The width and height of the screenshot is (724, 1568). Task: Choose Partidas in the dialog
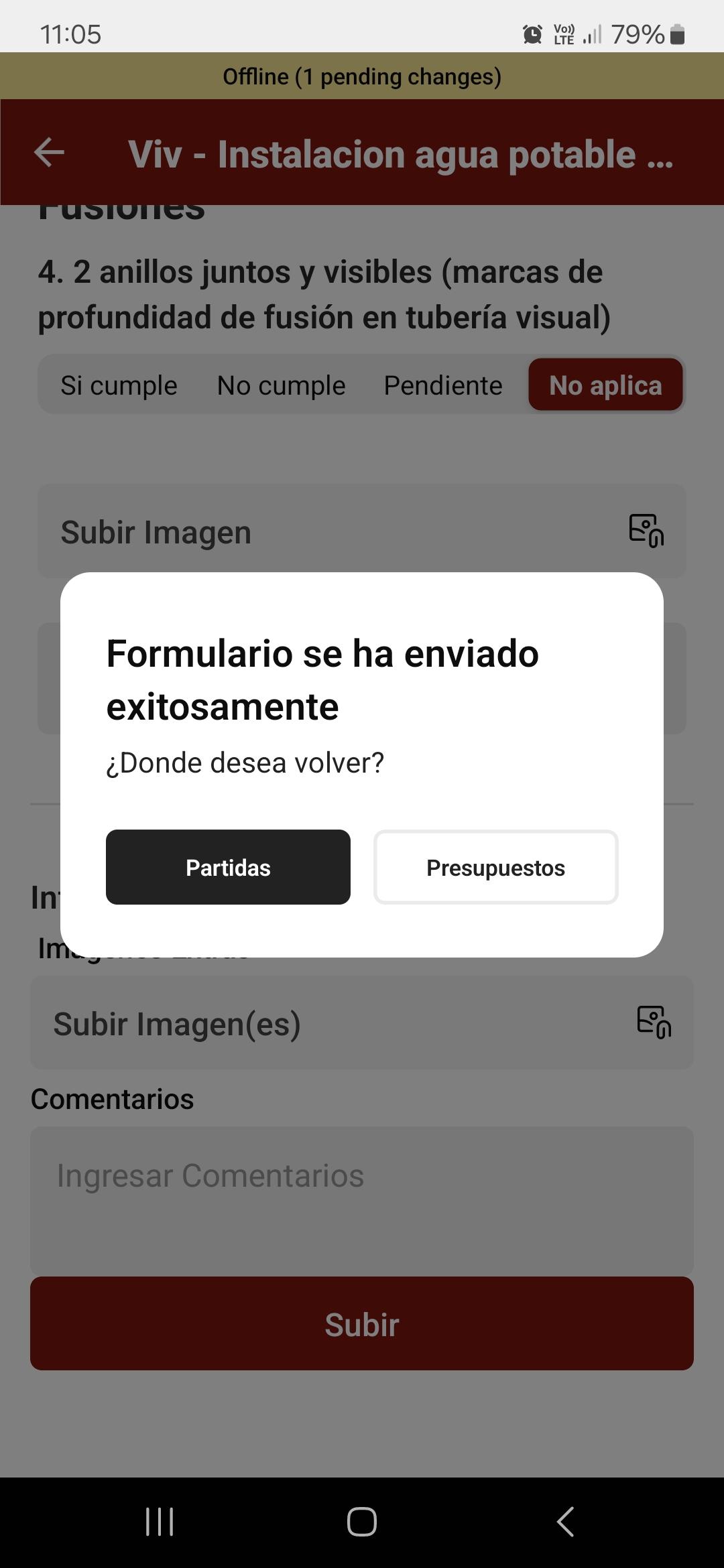coord(228,867)
